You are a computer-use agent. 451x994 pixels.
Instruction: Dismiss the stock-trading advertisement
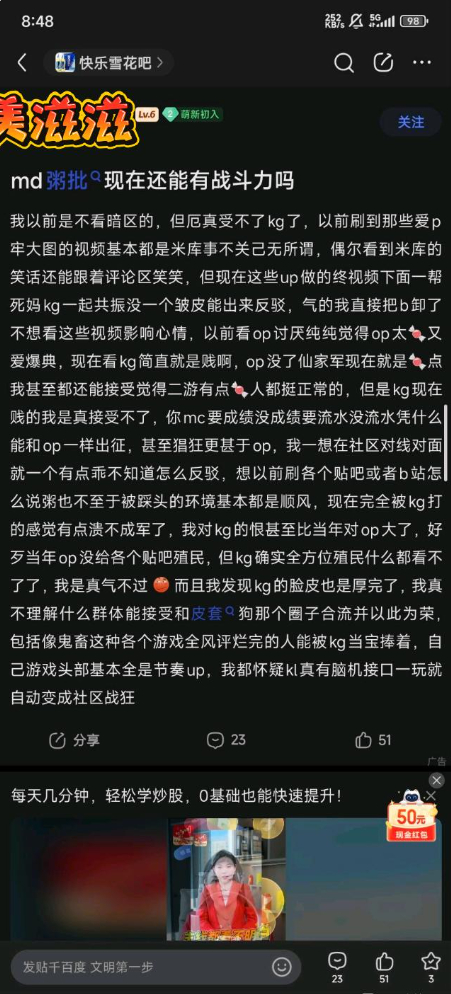pos(436,780)
